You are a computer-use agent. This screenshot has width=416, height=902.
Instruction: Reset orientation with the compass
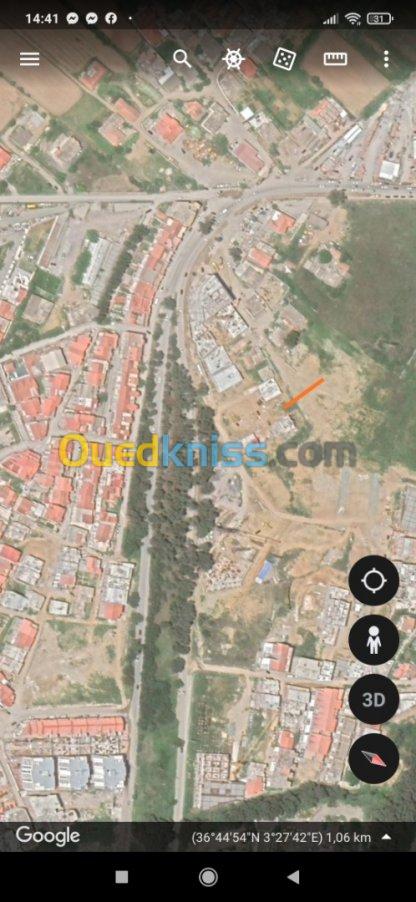point(374,759)
